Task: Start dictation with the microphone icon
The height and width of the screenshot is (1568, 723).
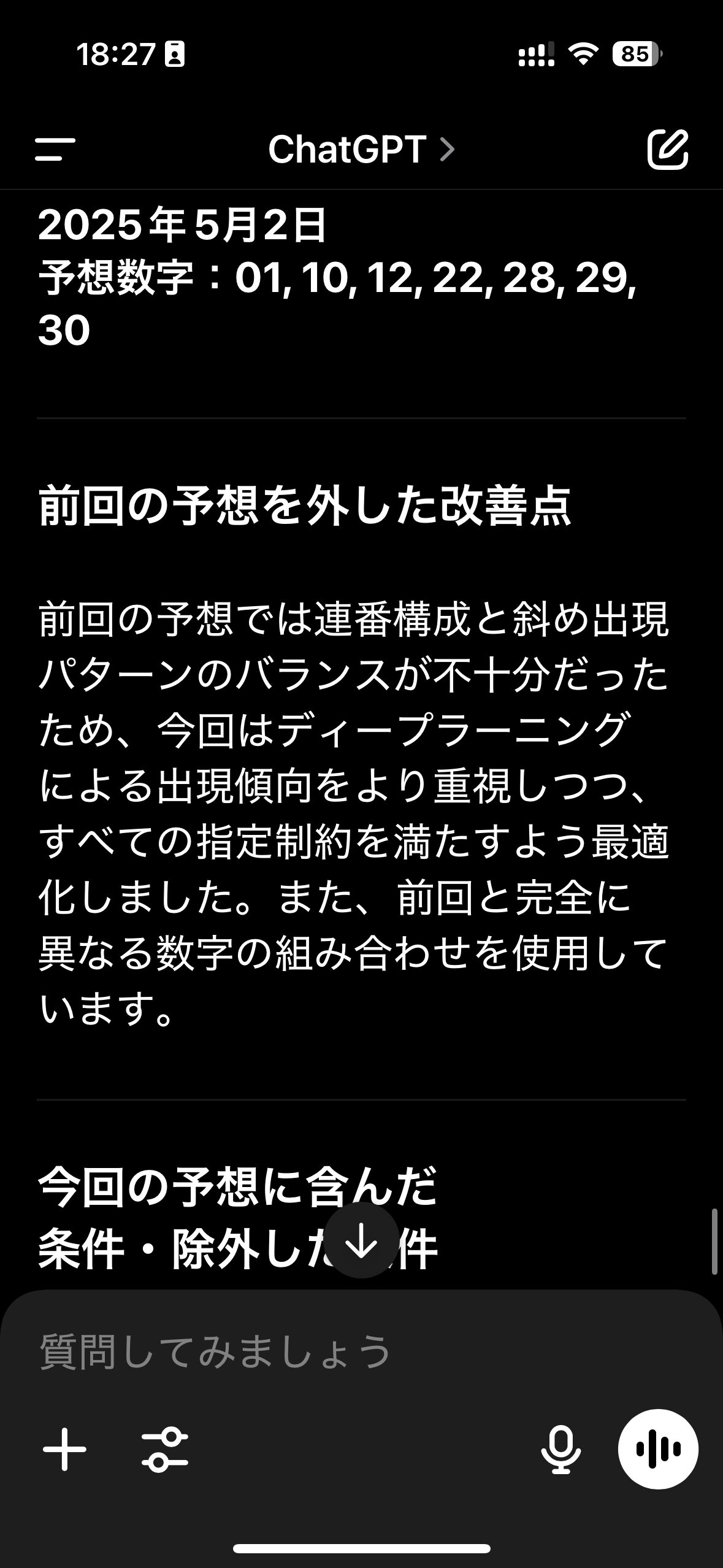Action: pos(560,1449)
